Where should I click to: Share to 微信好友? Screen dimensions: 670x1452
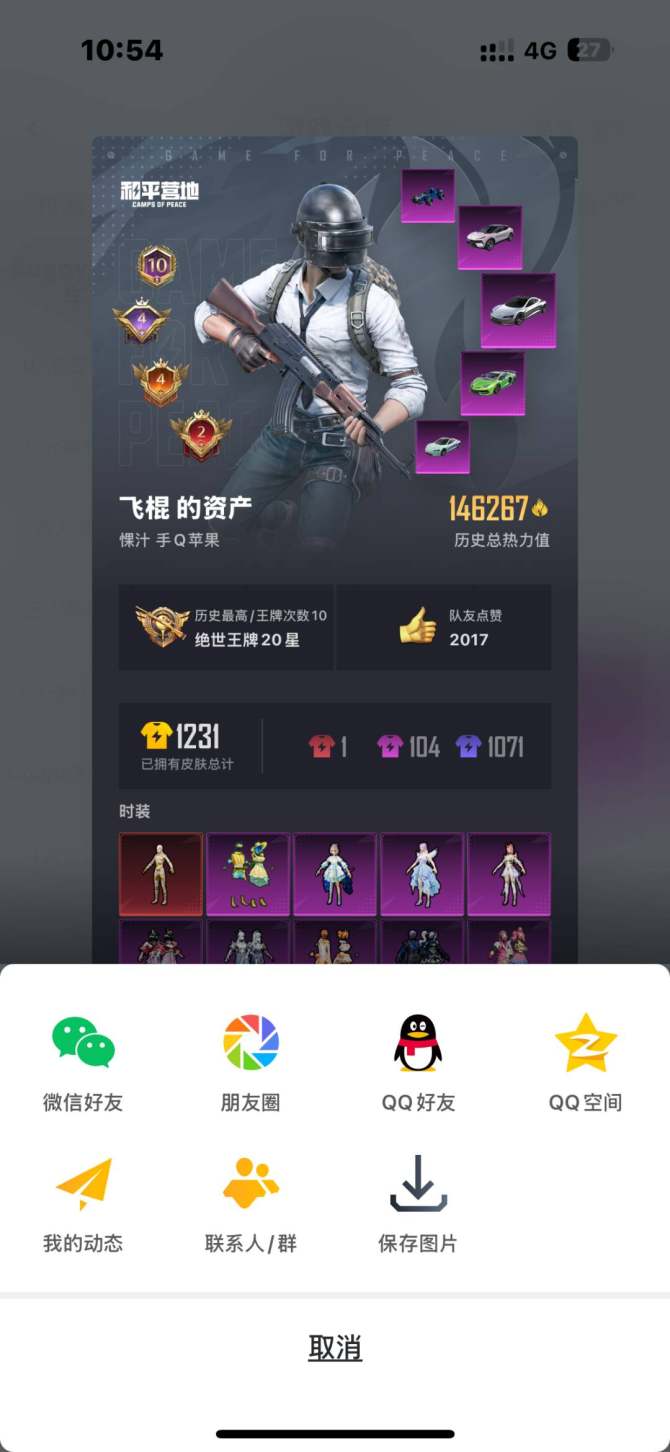point(83,1044)
